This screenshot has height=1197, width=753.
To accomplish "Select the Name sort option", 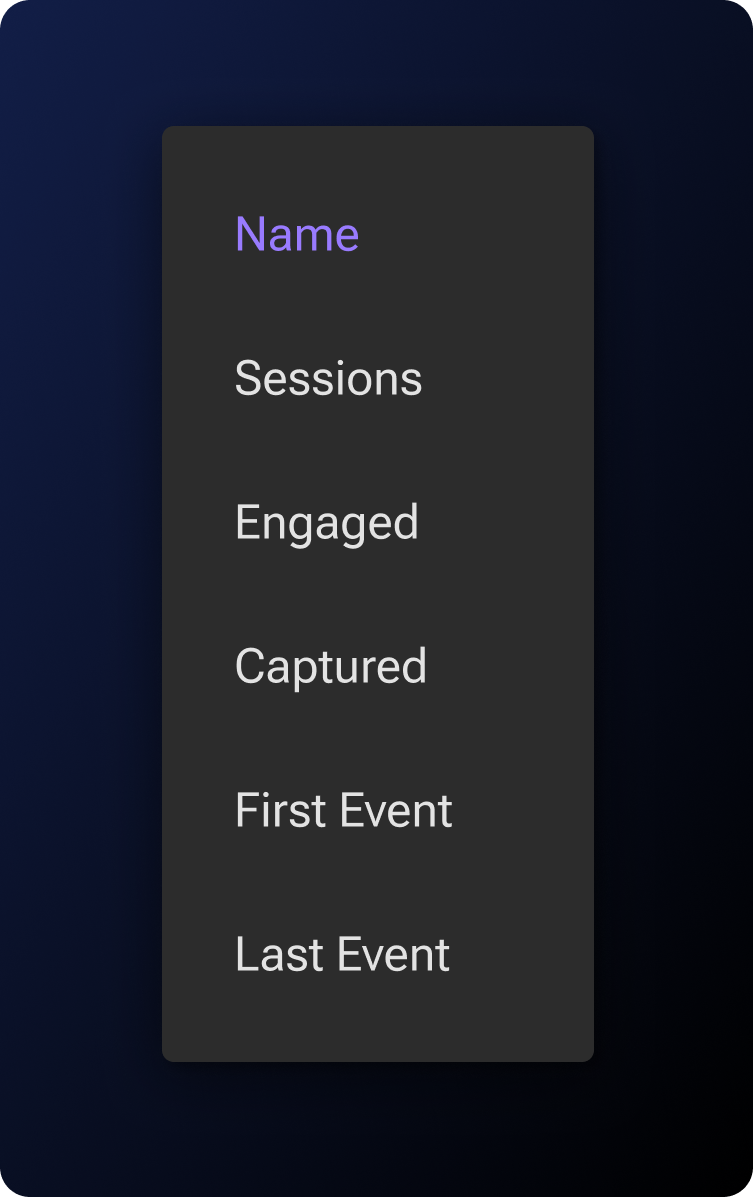I will point(297,235).
